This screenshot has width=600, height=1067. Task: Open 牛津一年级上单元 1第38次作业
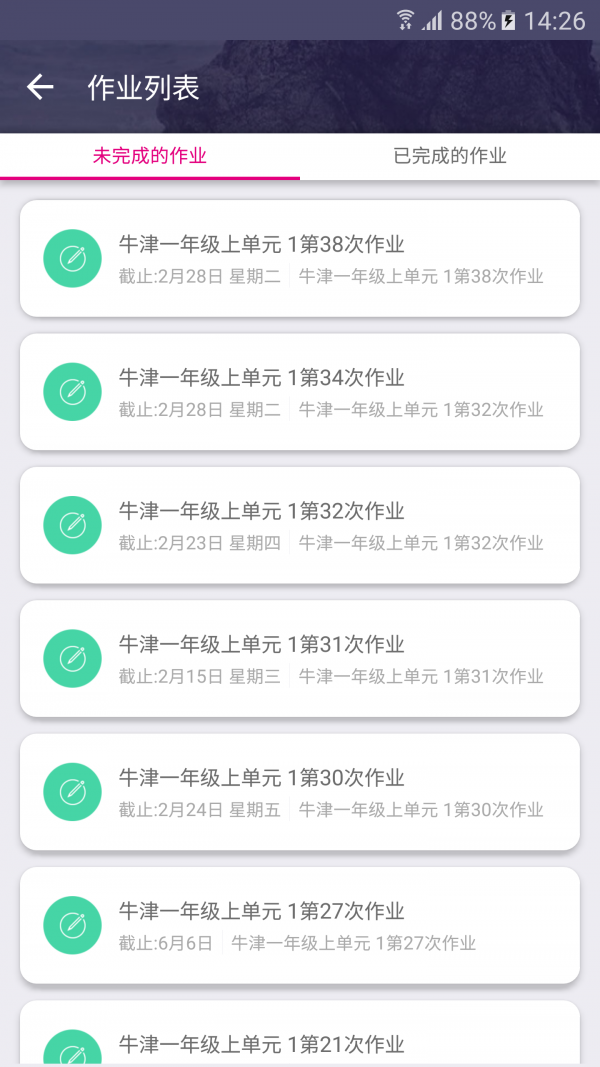pos(300,258)
